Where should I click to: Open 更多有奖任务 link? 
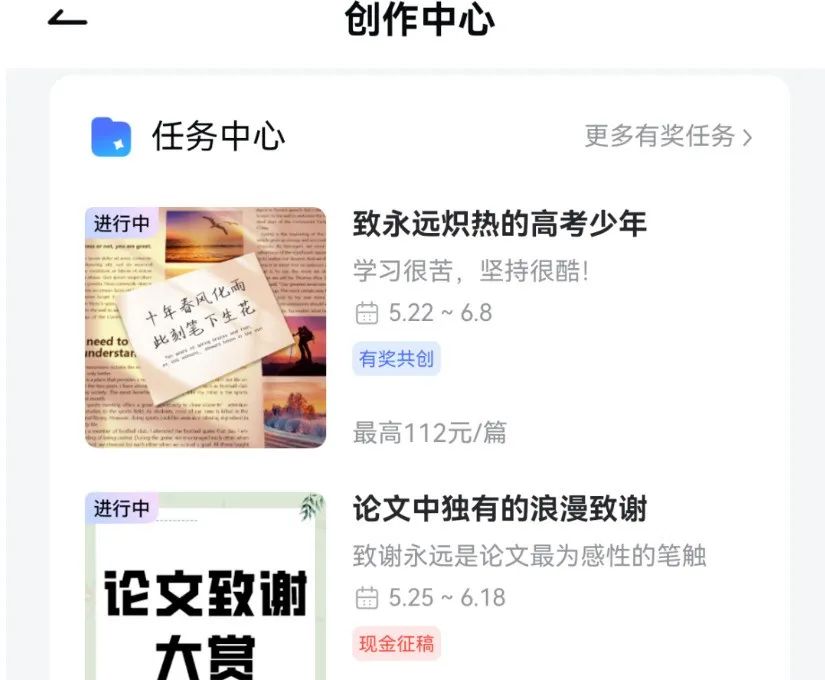[668, 136]
